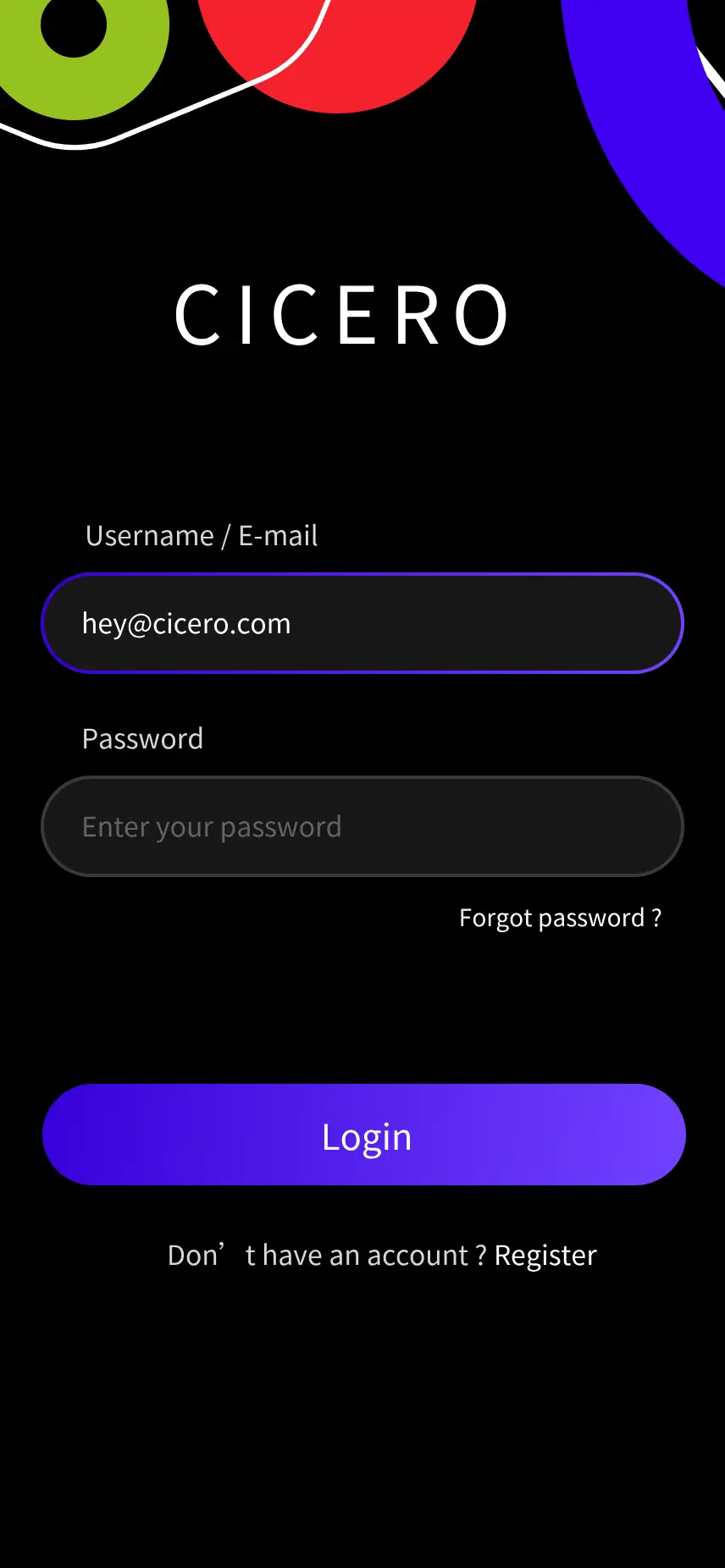The image size is (725, 1568).
Task: Tap the Username / E-mail field
Action: pyautogui.click(x=362, y=623)
